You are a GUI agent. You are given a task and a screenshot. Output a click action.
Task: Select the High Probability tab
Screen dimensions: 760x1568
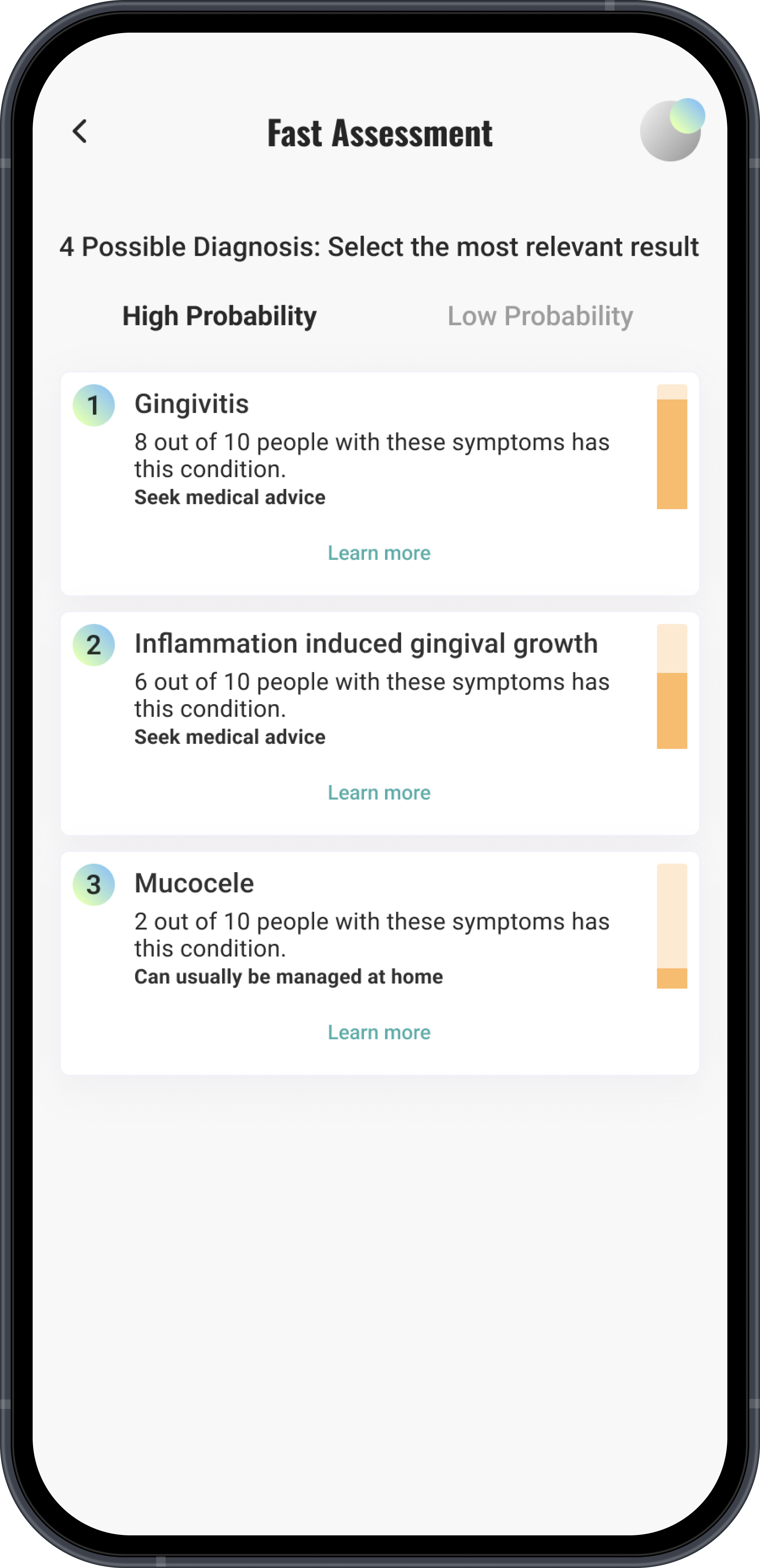click(x=219, y=316)
